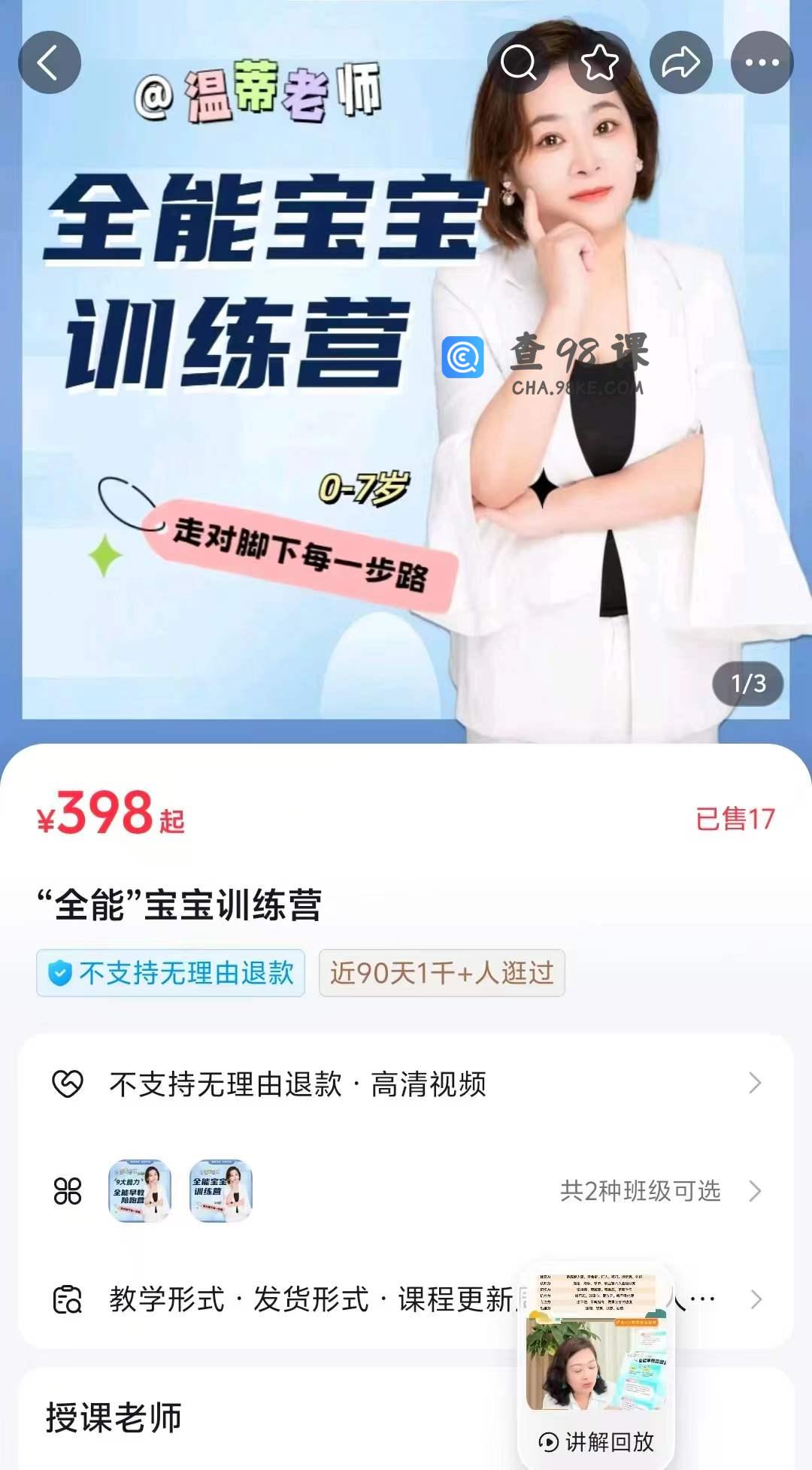Open the more options menu
This screenshot has width=812, height=1470.
click(x=762, y=62)
